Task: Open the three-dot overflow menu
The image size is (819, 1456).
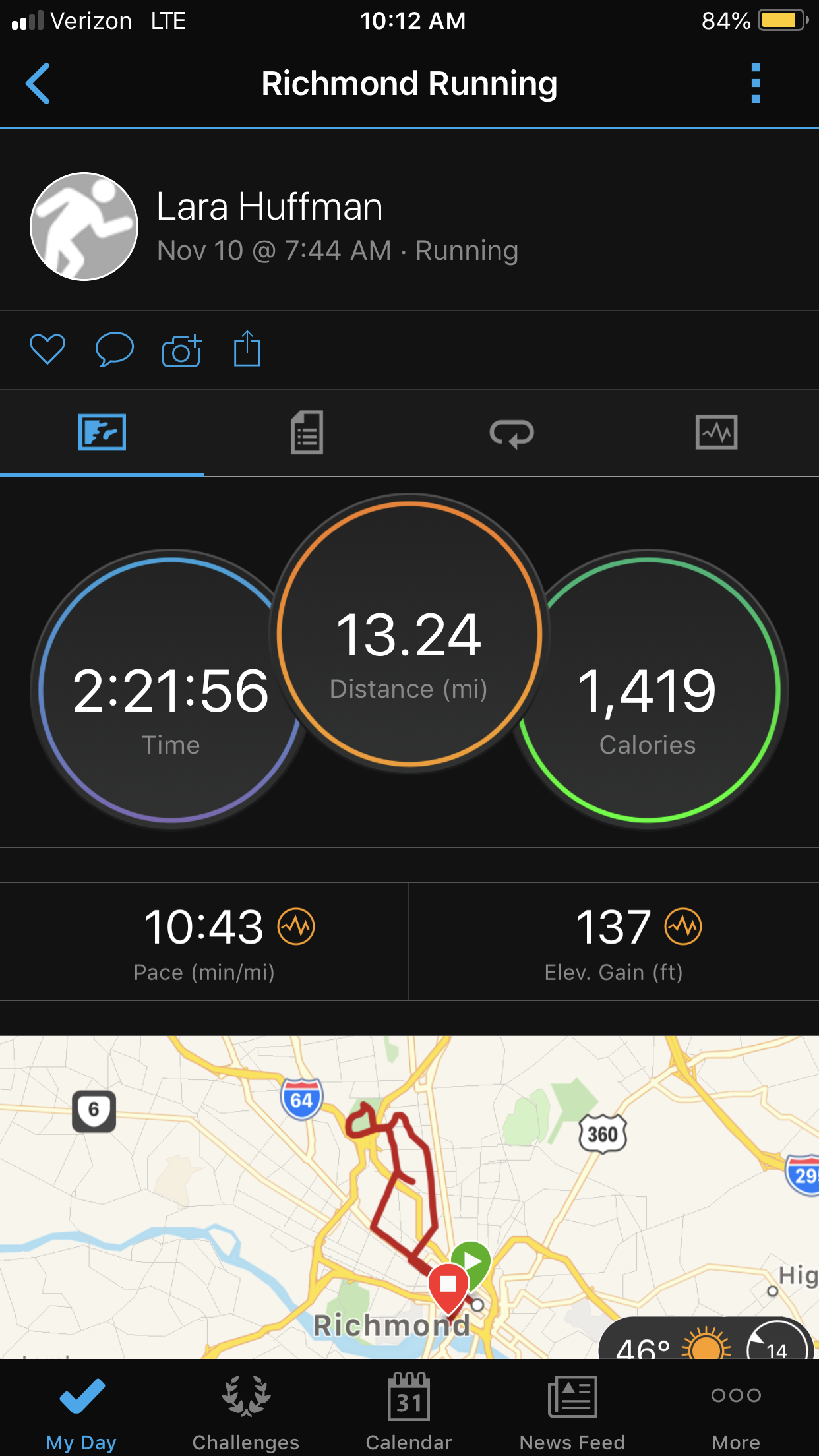Action: (755, 84)
